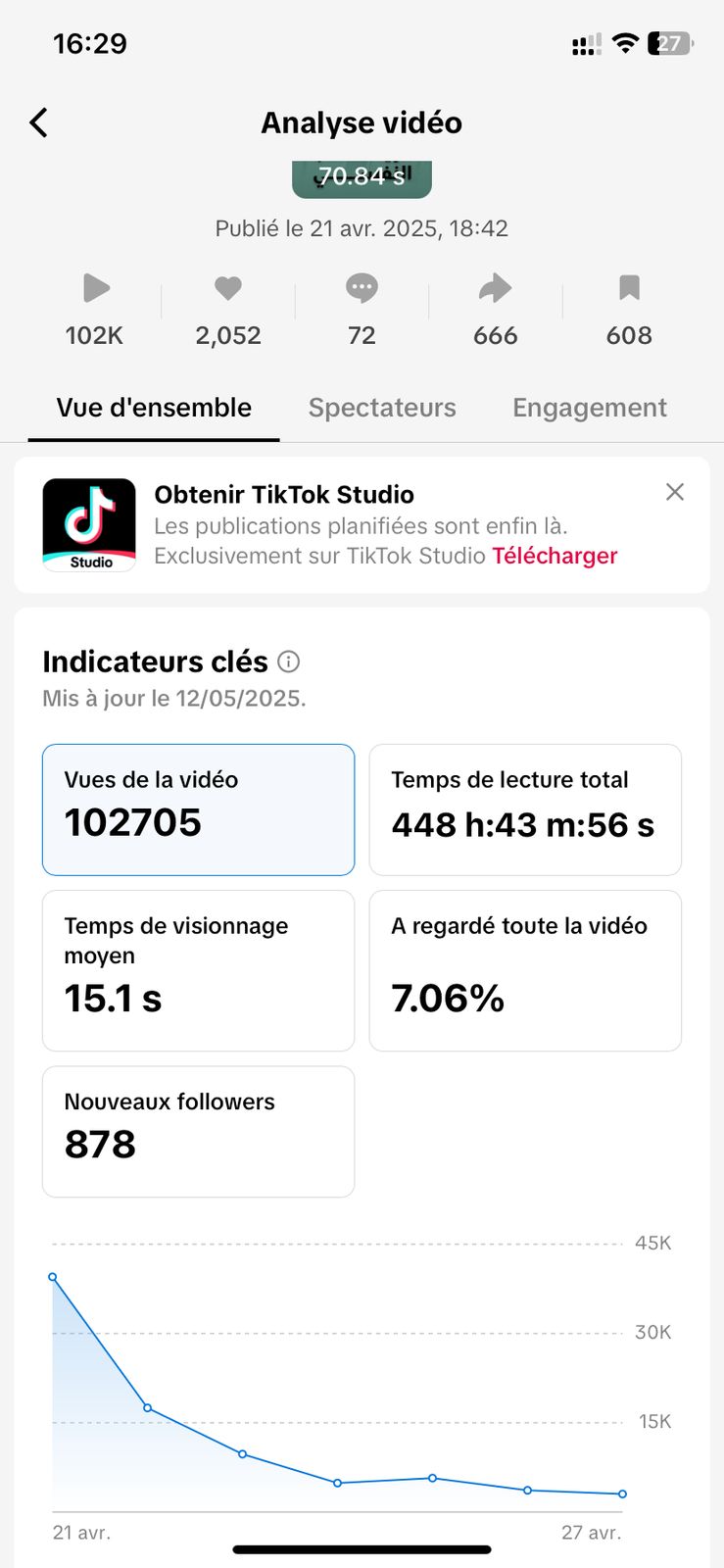Screen dimensions: 724x1568
Task: Select the Temps de lecture total card
Action: point(525,809)
